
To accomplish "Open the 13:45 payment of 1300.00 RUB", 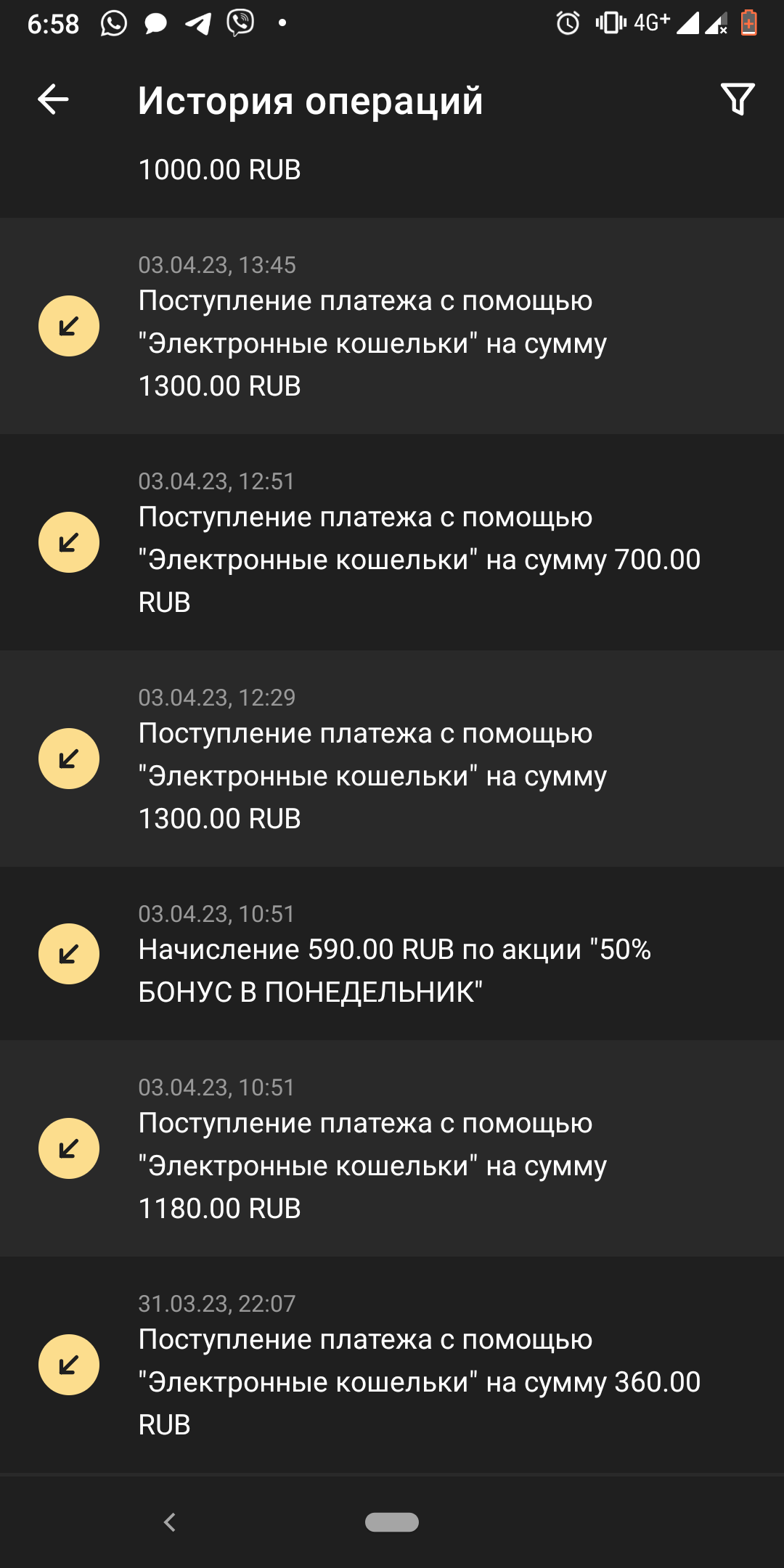I will pyautogui.click(x=392, y=326).
